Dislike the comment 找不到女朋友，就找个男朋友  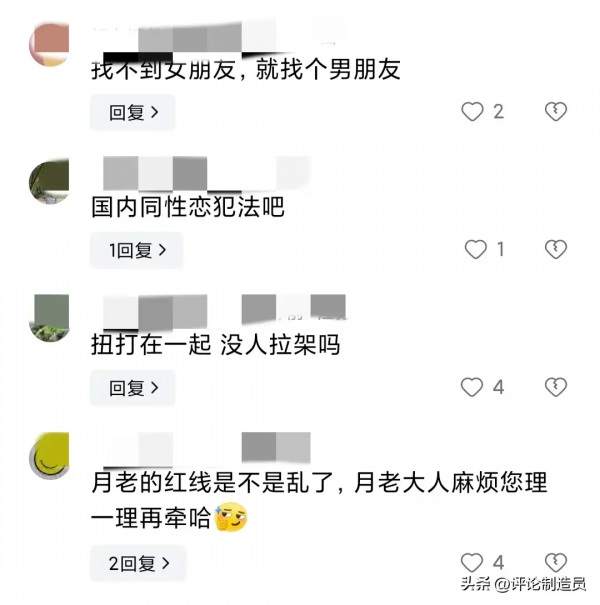click(x=556, y=112)
